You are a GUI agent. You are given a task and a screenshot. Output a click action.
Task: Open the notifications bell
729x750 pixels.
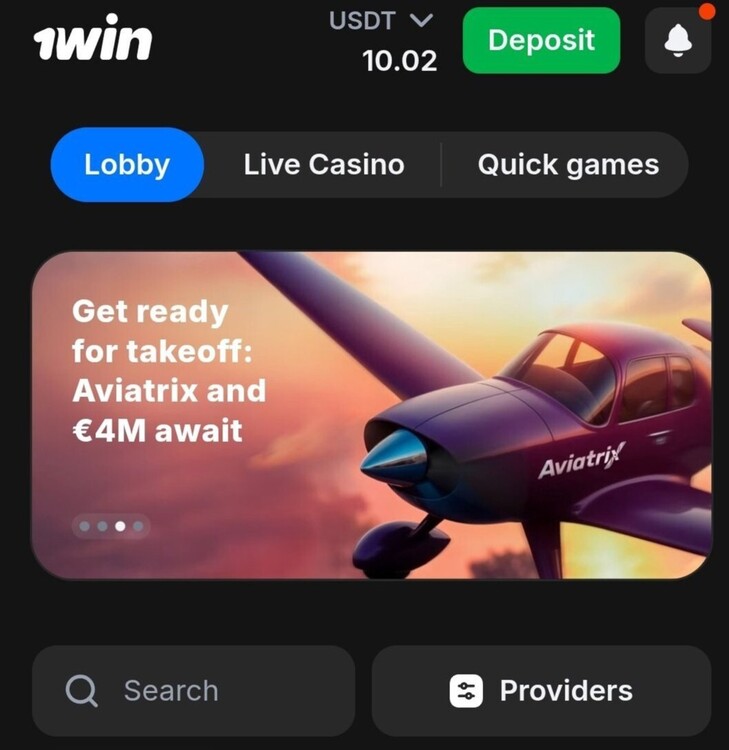[x=678, y=40]
